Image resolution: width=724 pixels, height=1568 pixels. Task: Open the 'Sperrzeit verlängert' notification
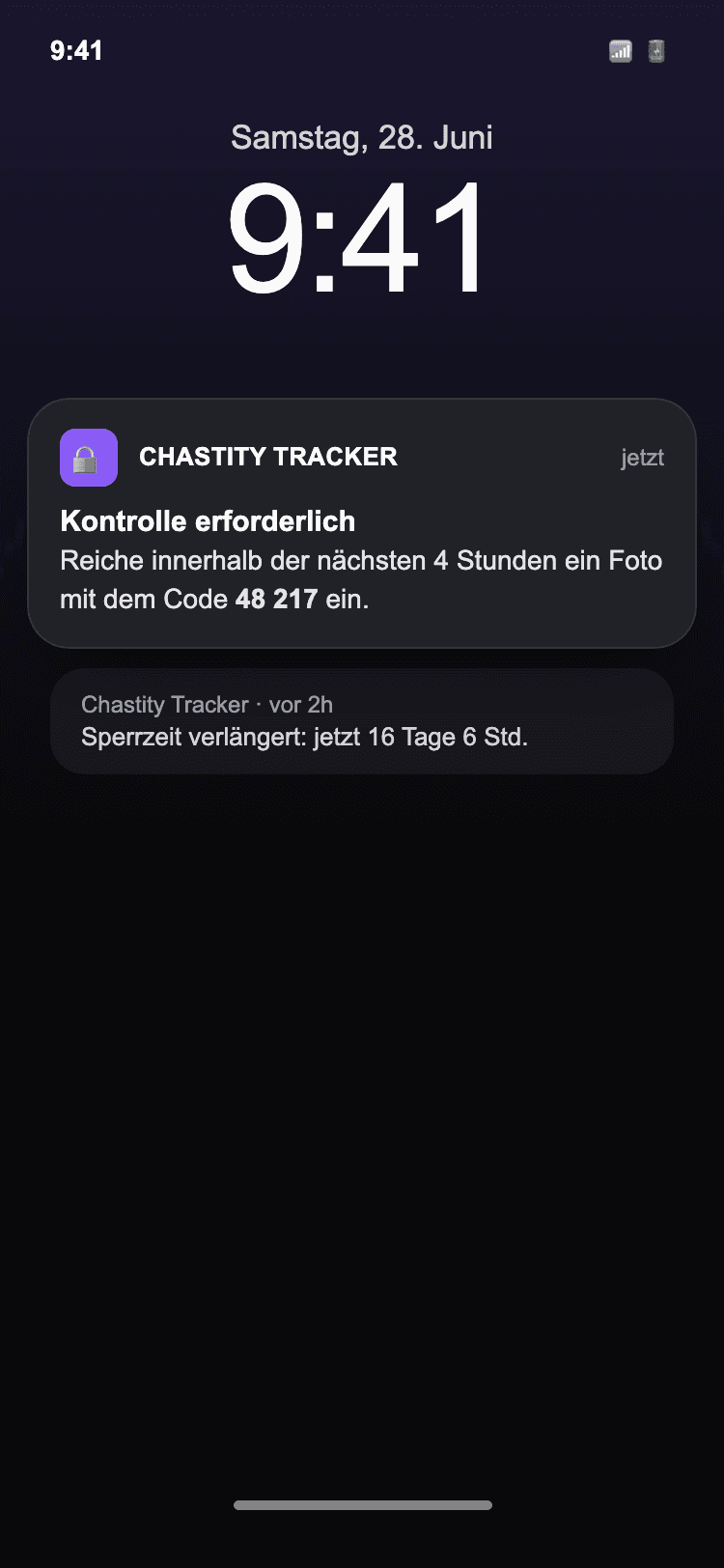tap(362, 720)
